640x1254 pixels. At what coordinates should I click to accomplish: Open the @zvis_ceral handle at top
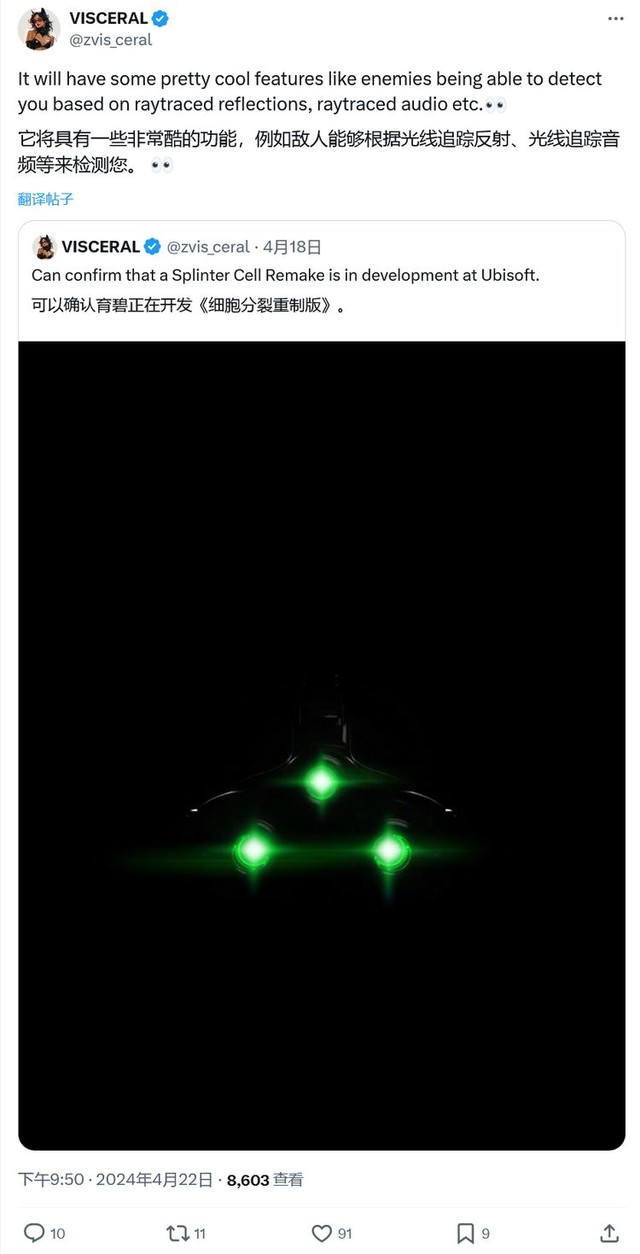click(111, 40)
